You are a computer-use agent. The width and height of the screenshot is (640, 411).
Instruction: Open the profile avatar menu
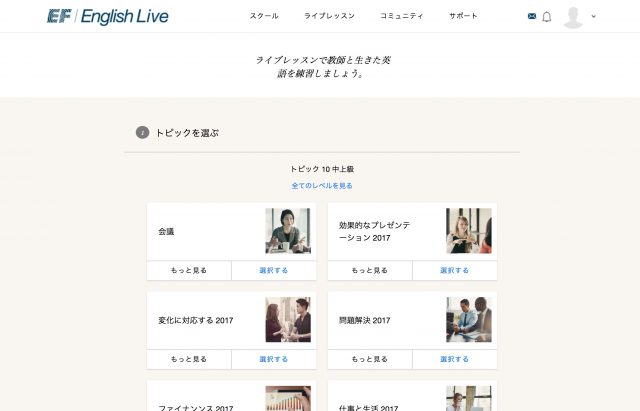pyautogui.click(x=573, y=16)
